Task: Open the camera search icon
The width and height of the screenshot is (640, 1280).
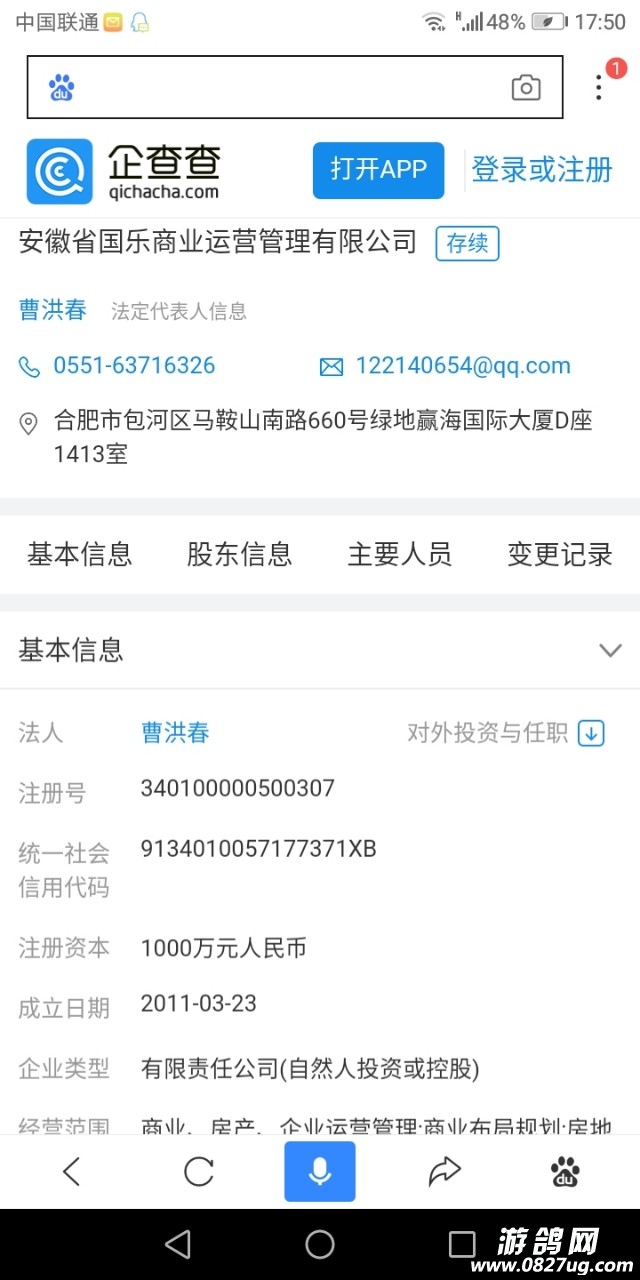Action: pyautogui.click(x=526, y=88)
